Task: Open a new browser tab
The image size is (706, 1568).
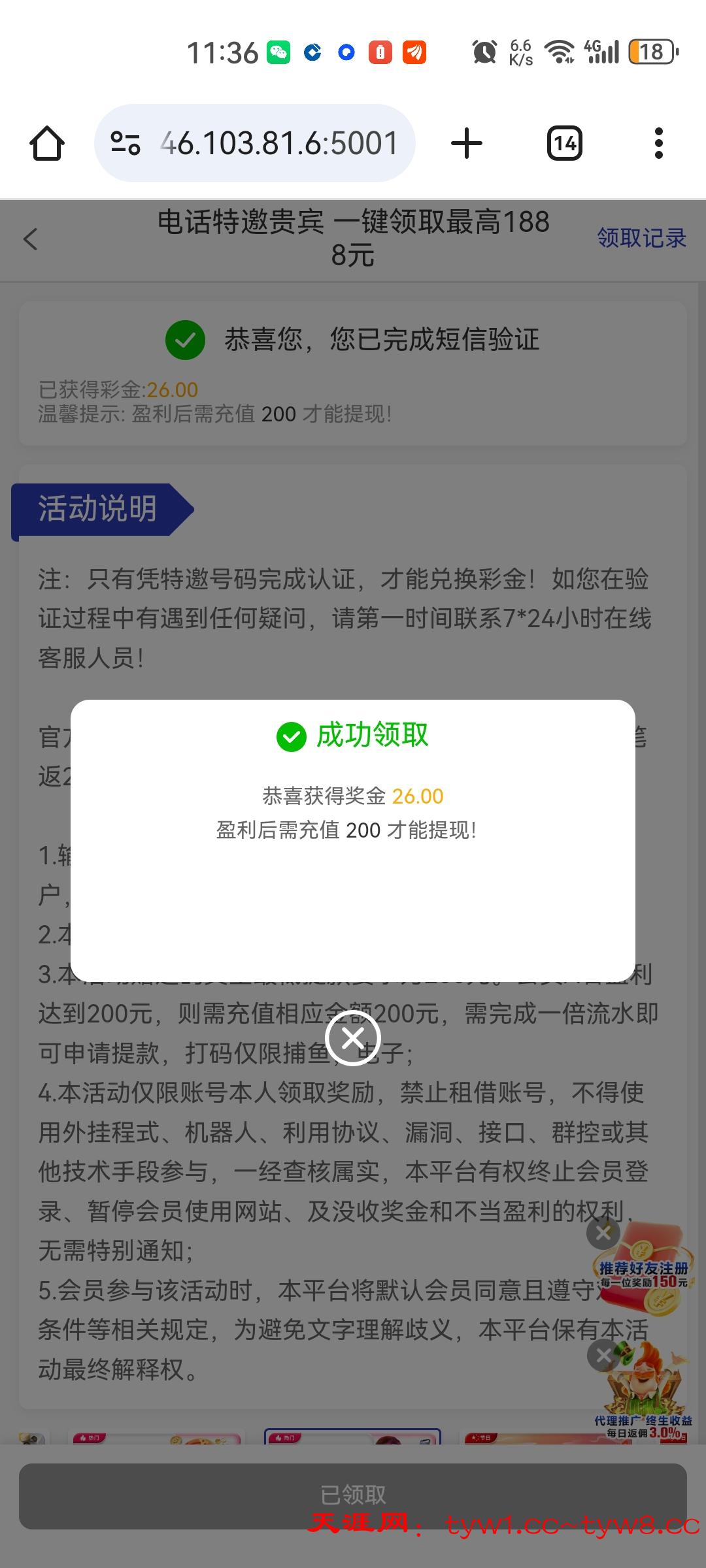Action: point(467,143)
